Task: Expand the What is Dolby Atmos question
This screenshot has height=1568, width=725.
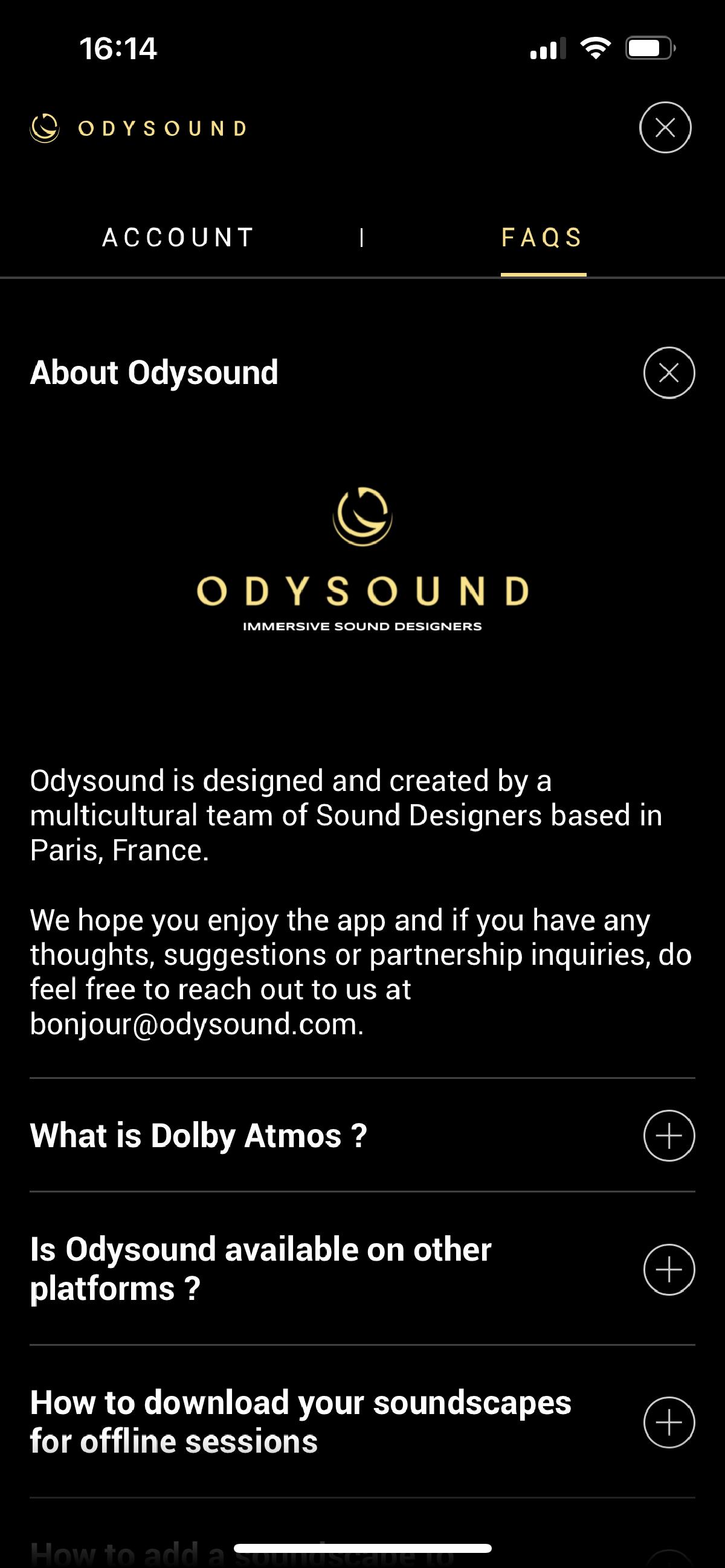Action: pyautogui.click(x=668, y=1135)
